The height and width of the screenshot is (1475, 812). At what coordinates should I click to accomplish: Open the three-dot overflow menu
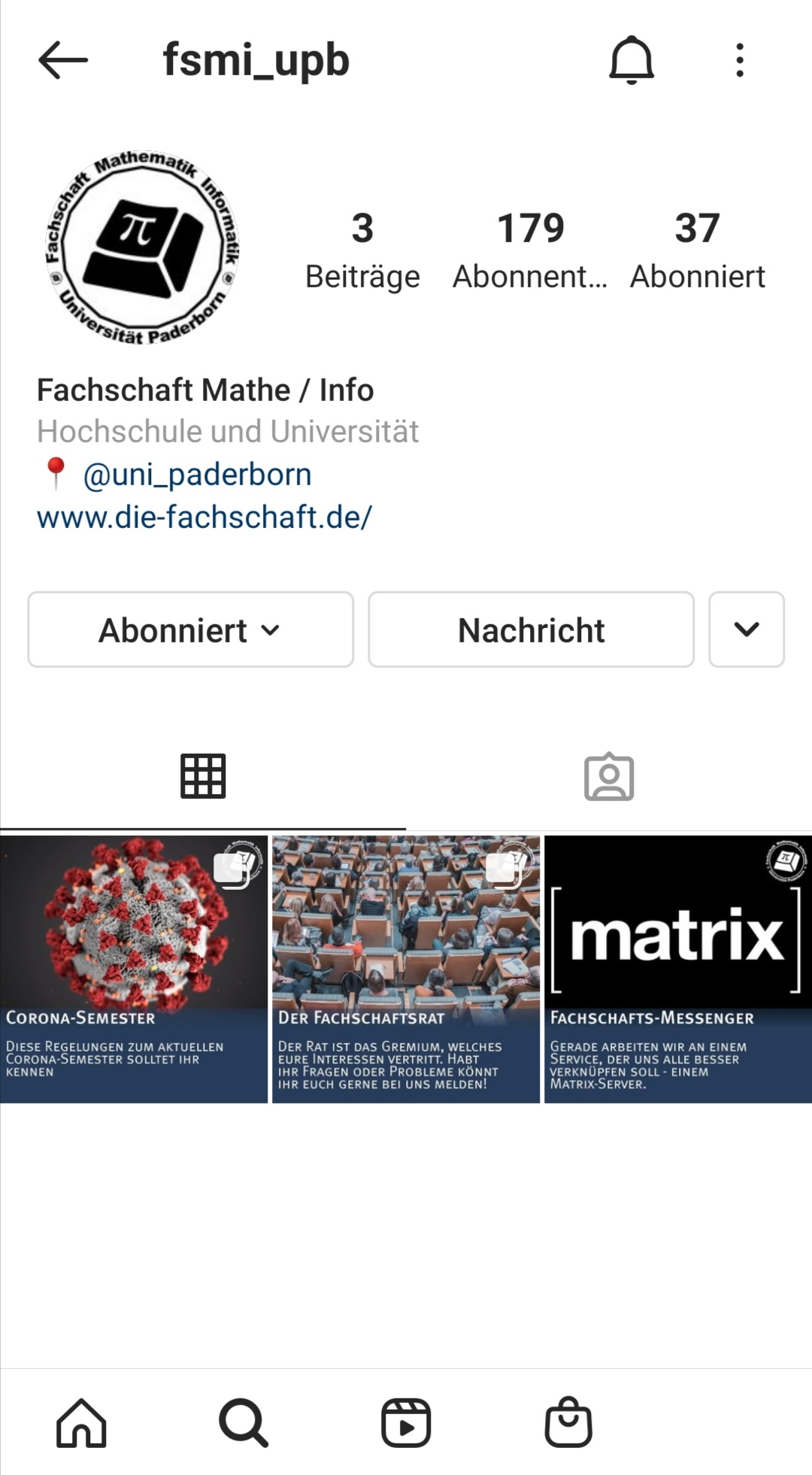click(740, 60)
